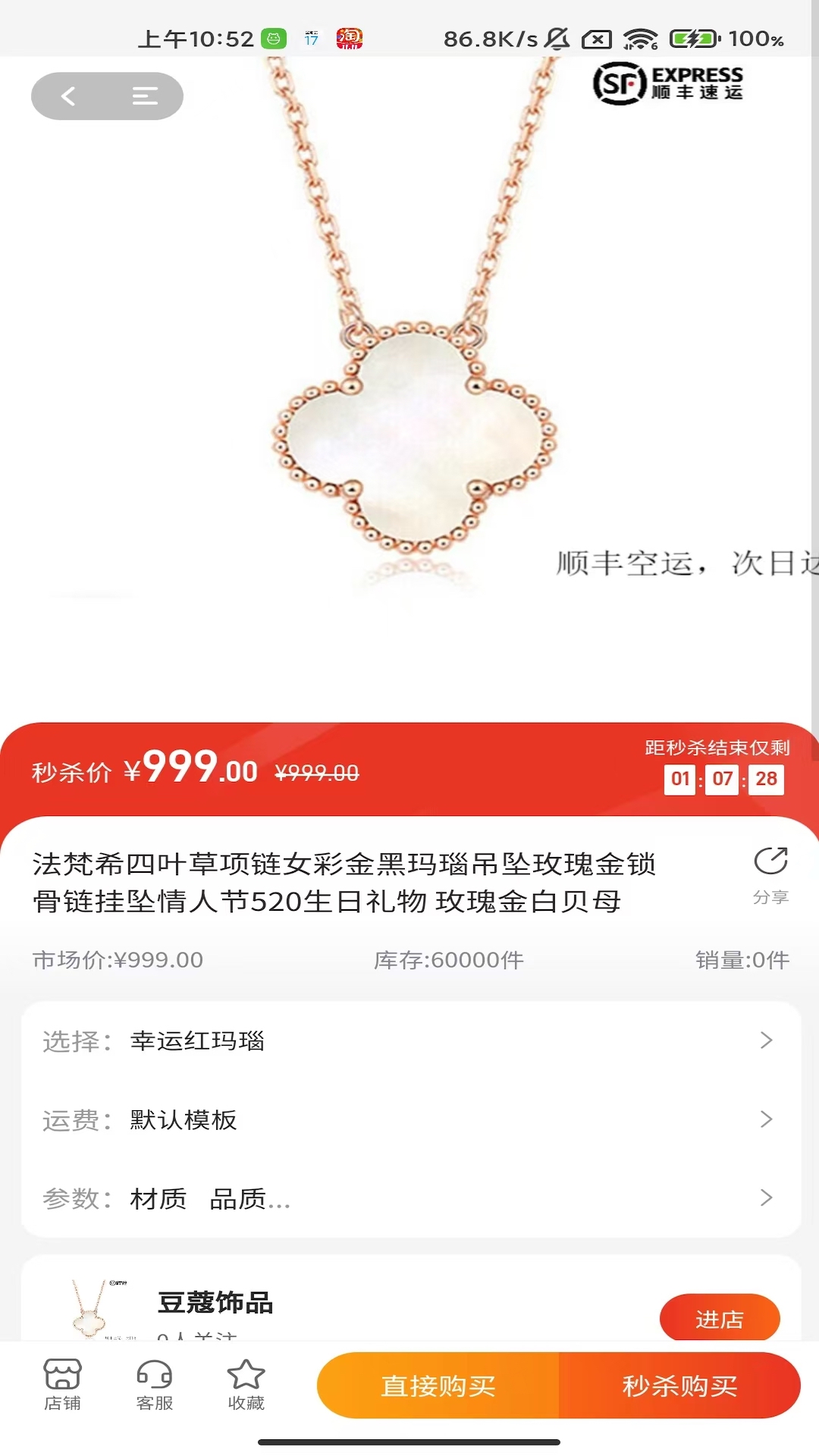819x1456 pixels.
Task: Enter the 豆蔻饰品 store via 进店
Action: [719, 1318]
